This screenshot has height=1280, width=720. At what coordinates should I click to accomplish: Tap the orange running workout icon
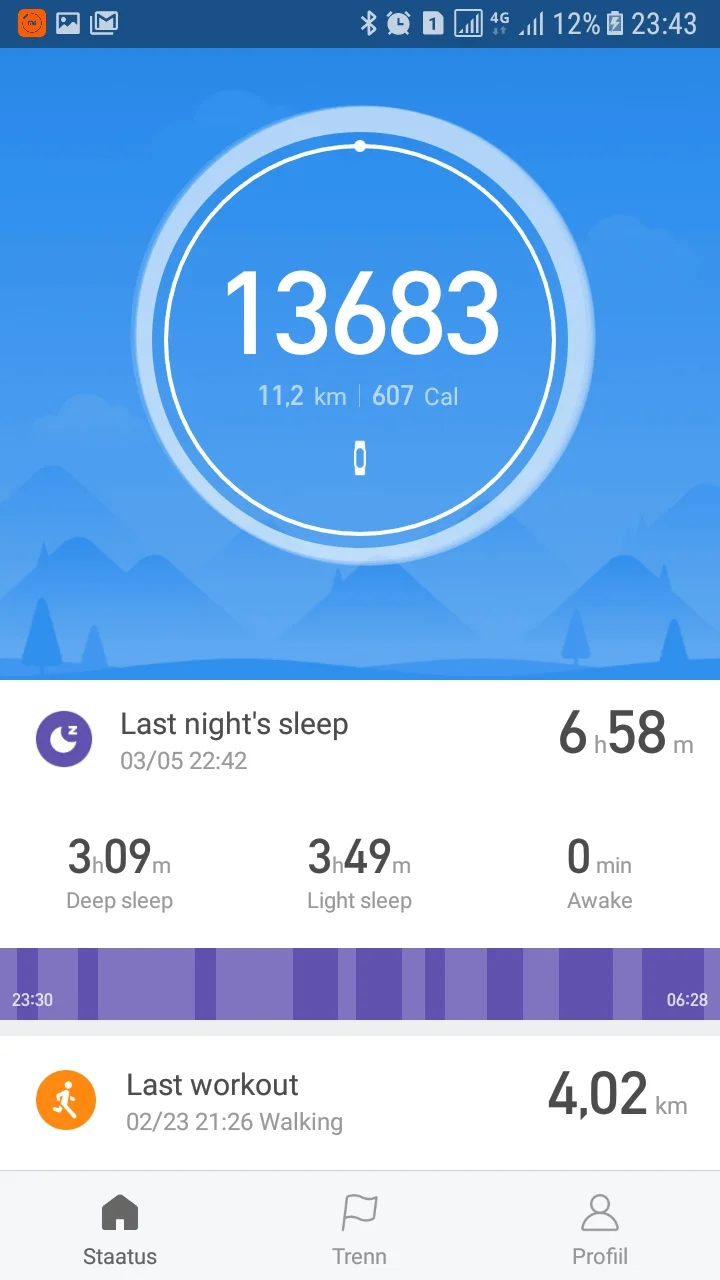[66, 1097]
